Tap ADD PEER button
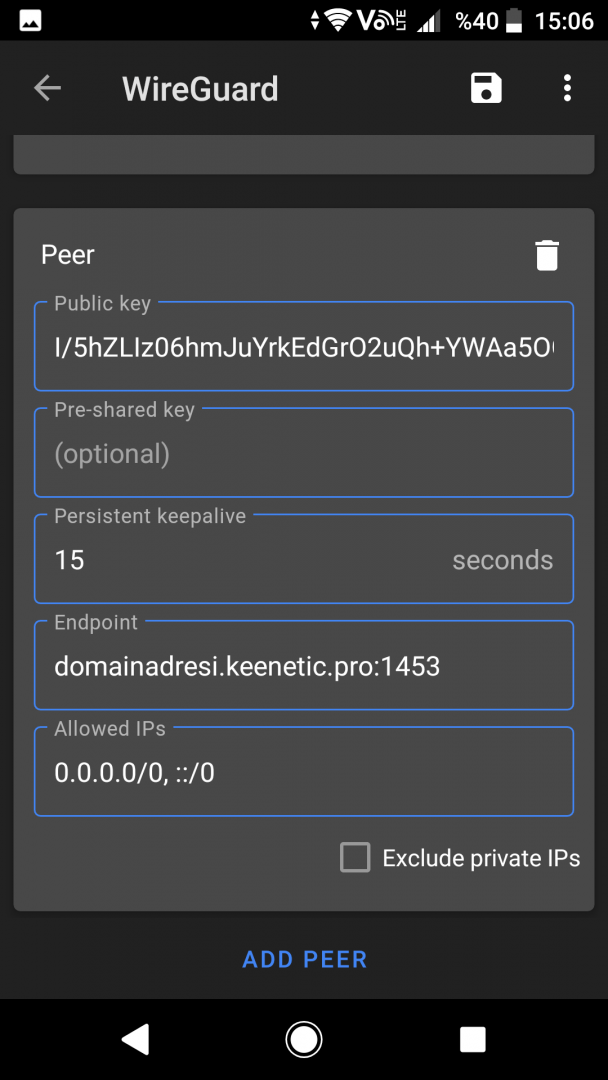 (304, 959)
